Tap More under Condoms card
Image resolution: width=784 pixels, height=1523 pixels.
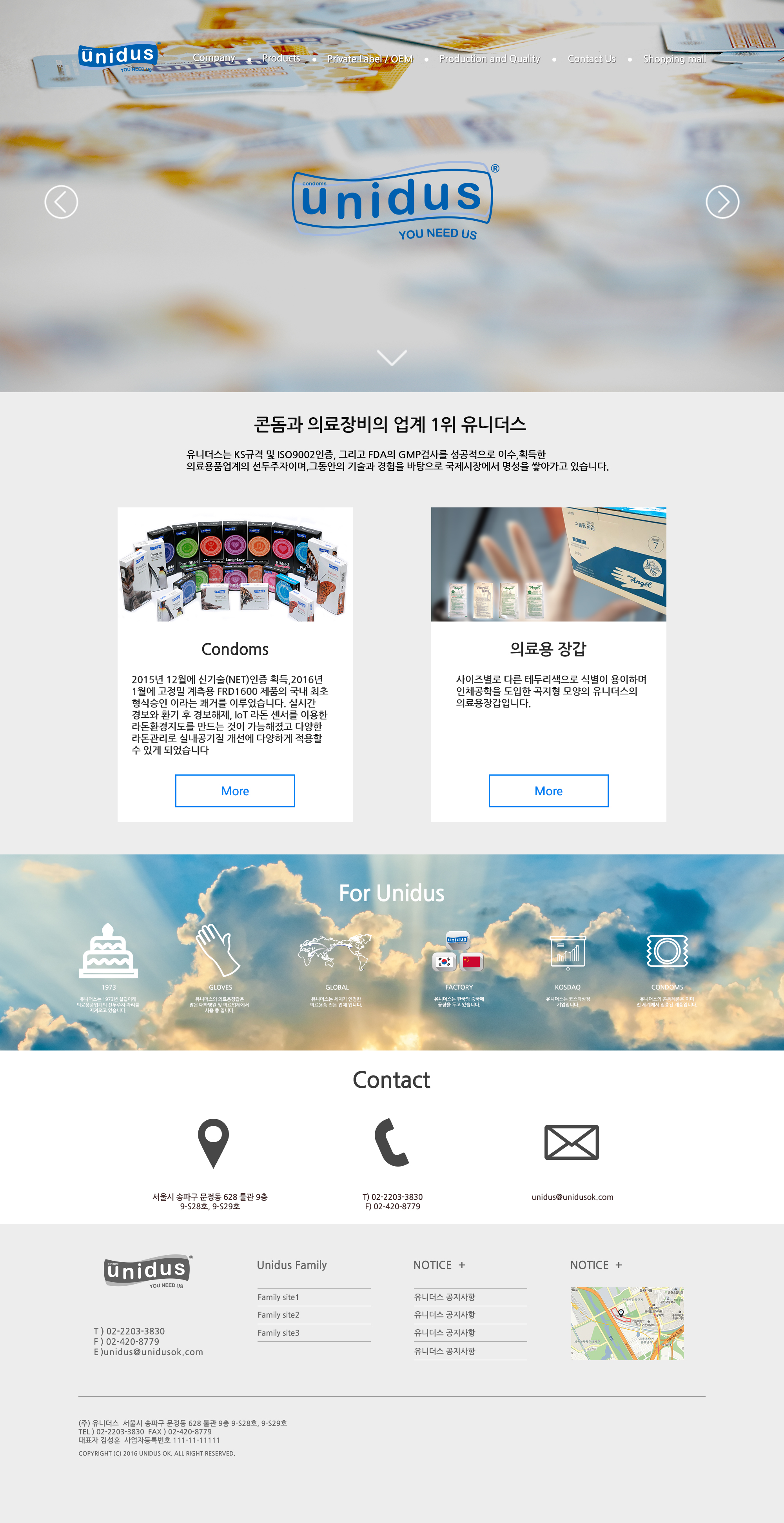tap(235, 791)
